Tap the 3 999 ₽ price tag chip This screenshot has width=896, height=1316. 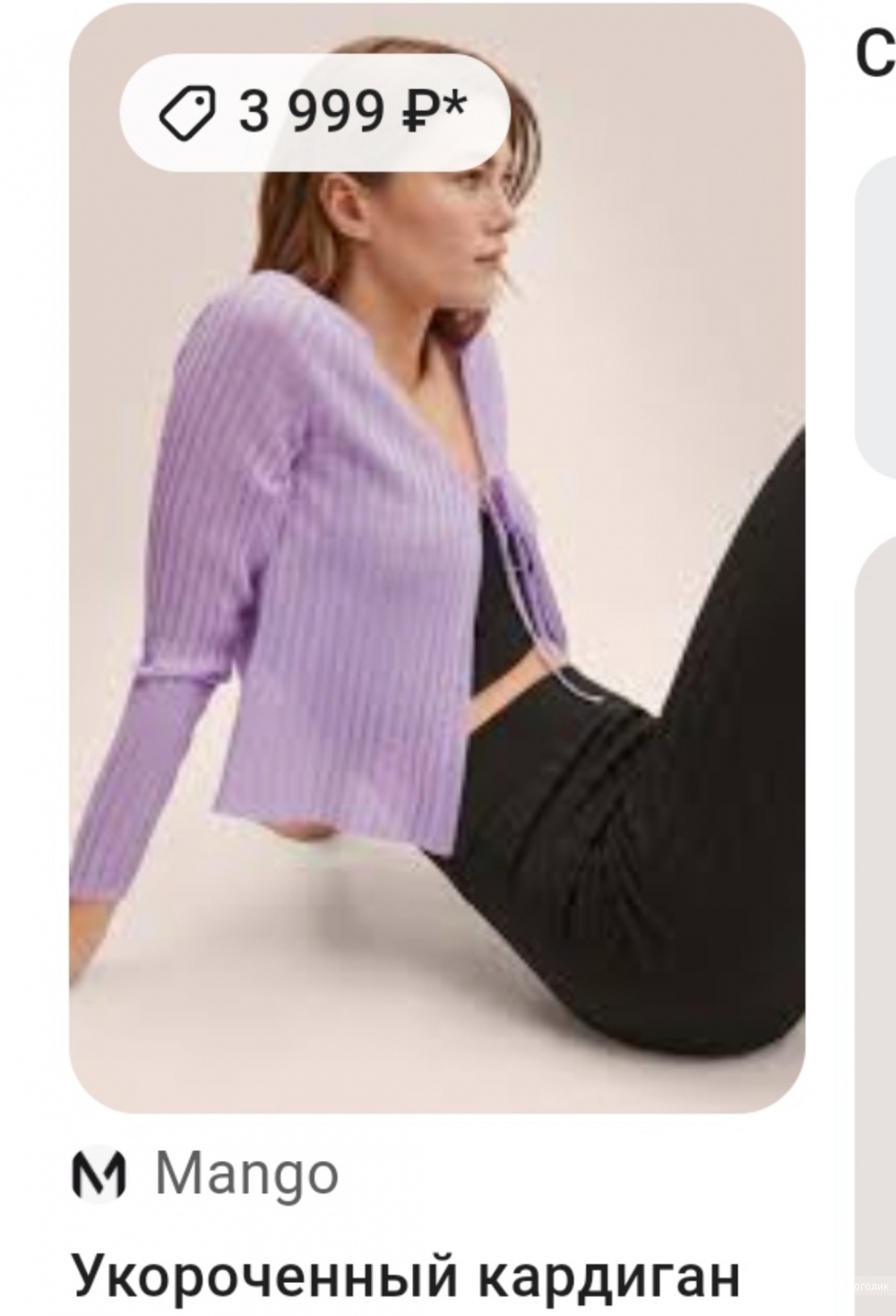314,113
